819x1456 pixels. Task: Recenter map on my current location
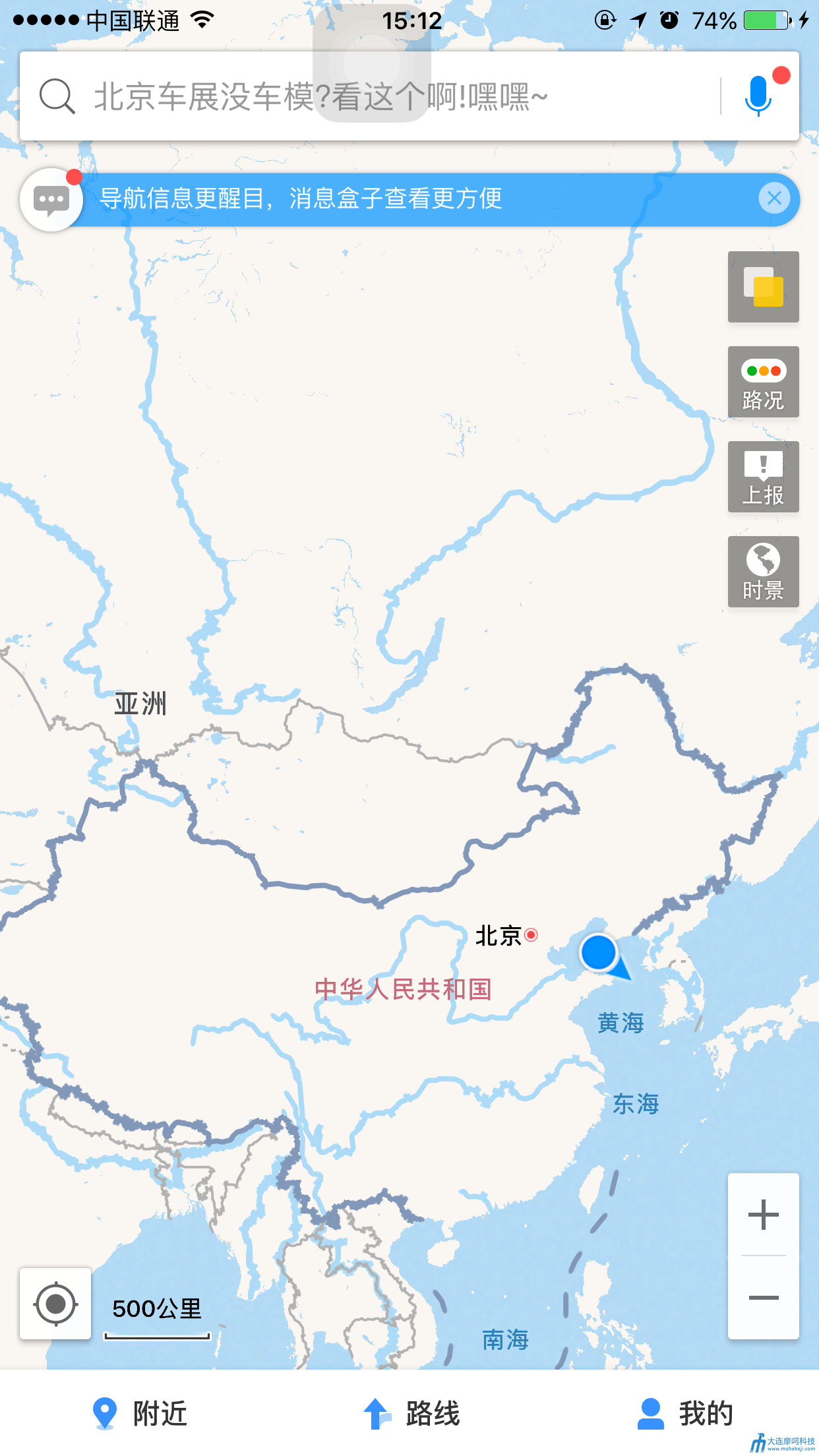(55, 1304)
